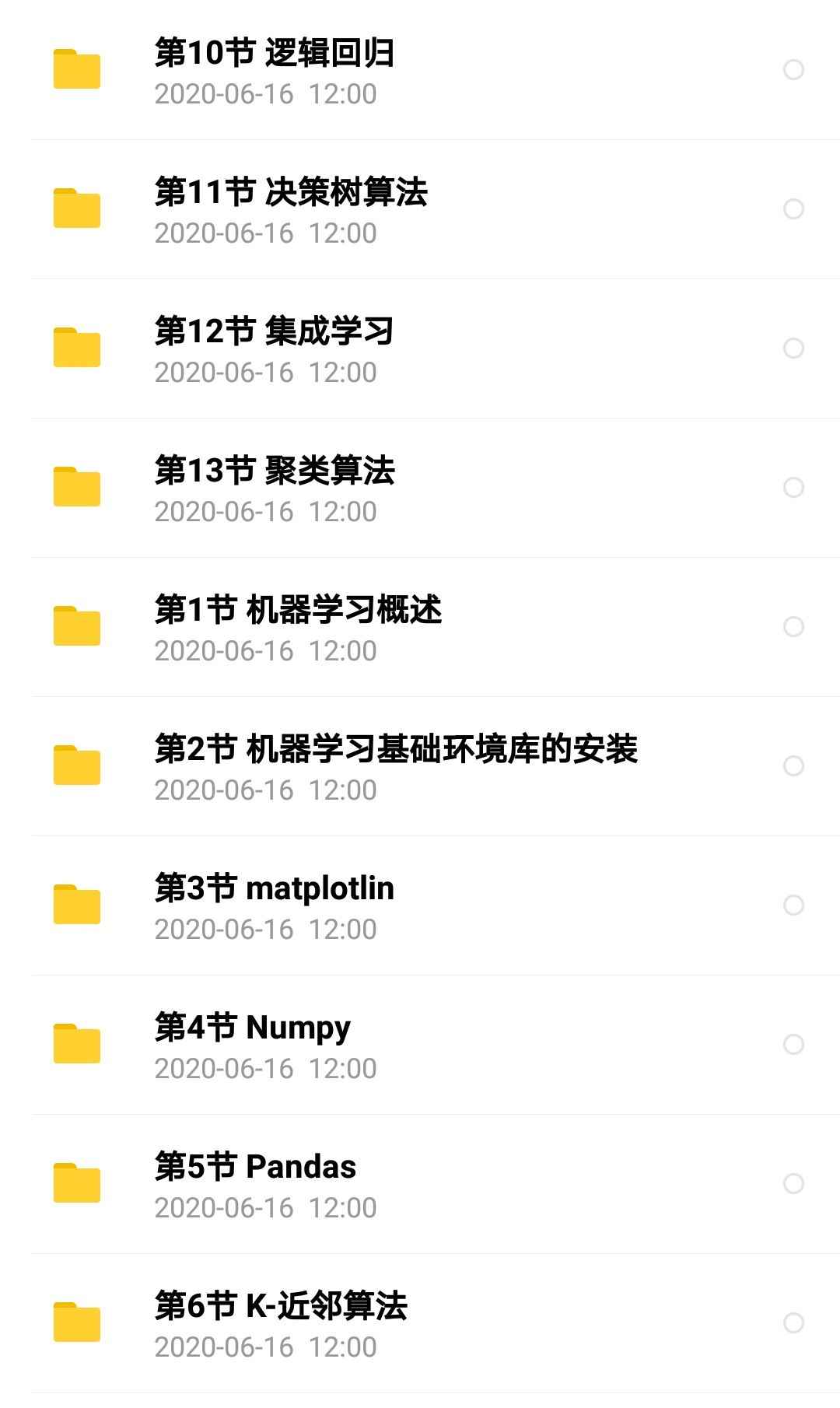Select the 第10节 逻辑回归 folder circle
Viewport: 840px width, 1408px height.
point(793,70)
